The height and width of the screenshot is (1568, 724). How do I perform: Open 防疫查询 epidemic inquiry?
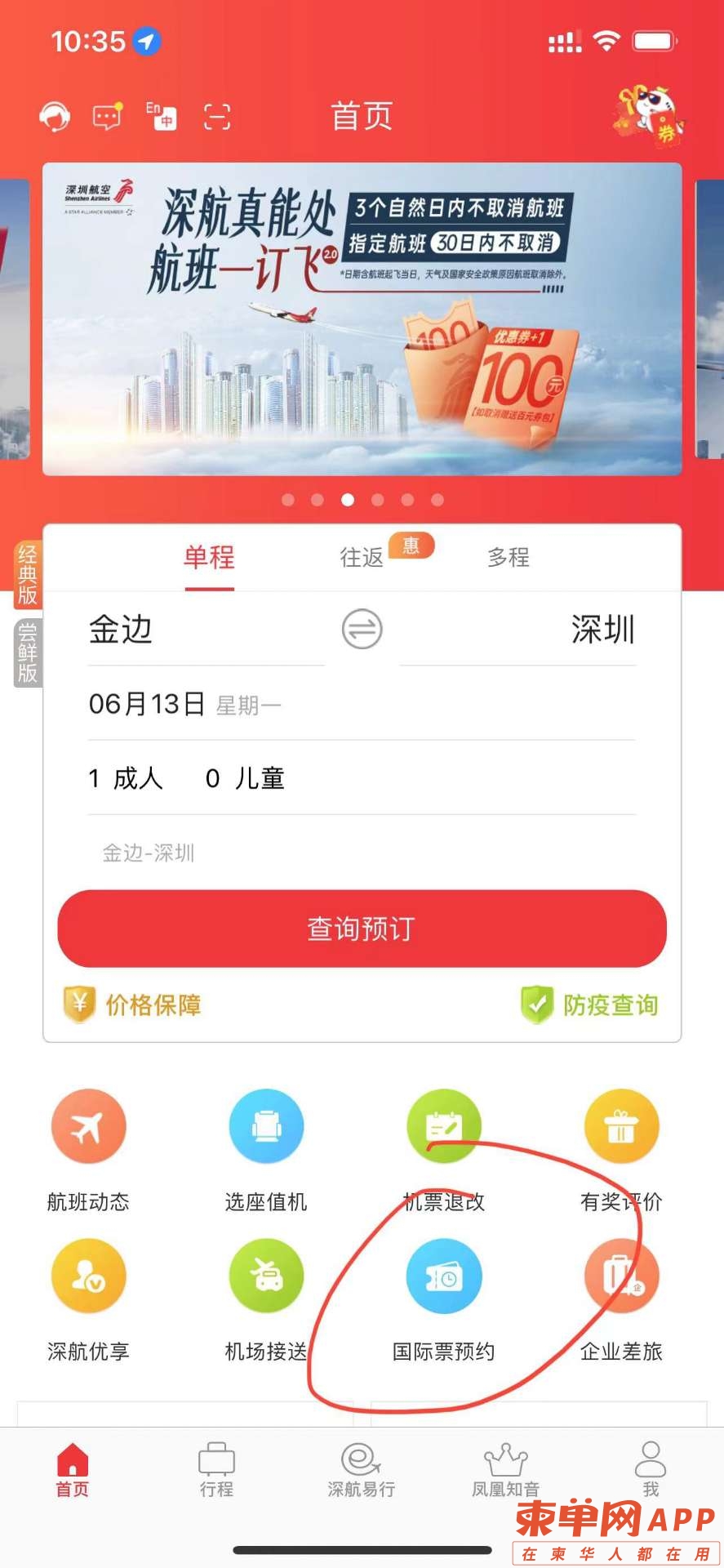590,1004
